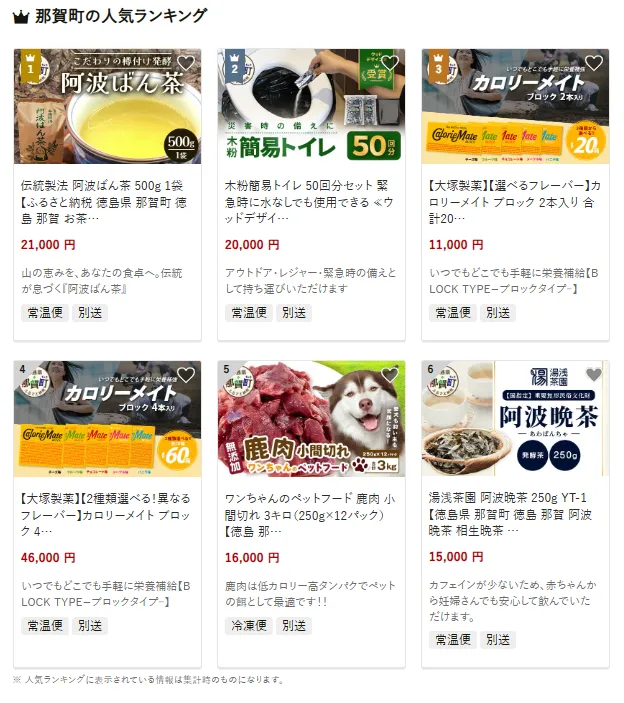
Task: Open the 湯浅茶園 阿波晩茶 250g YT-1 product
Action: coord(515,514)
